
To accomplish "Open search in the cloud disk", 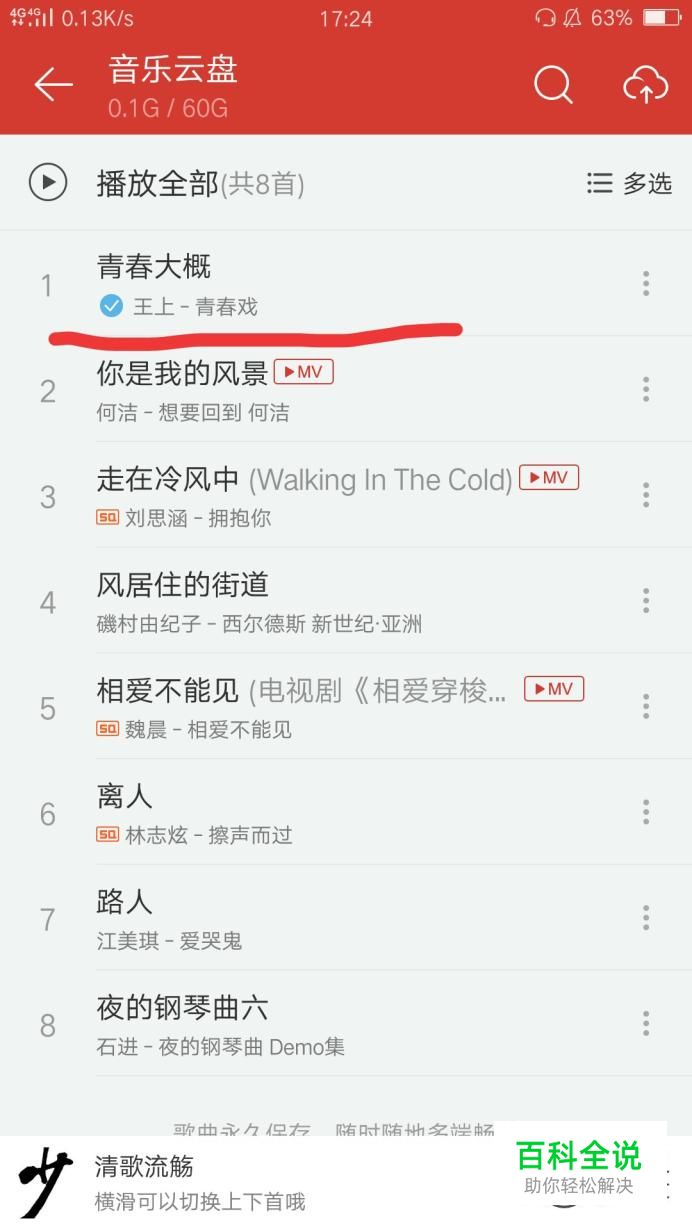I will pos(553,85).
